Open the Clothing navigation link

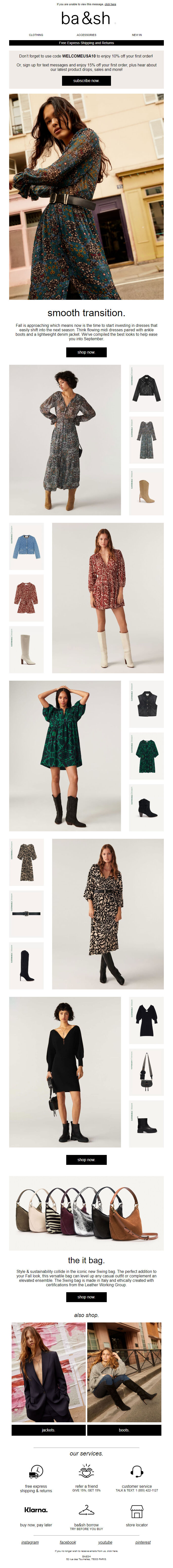[36, 35]
